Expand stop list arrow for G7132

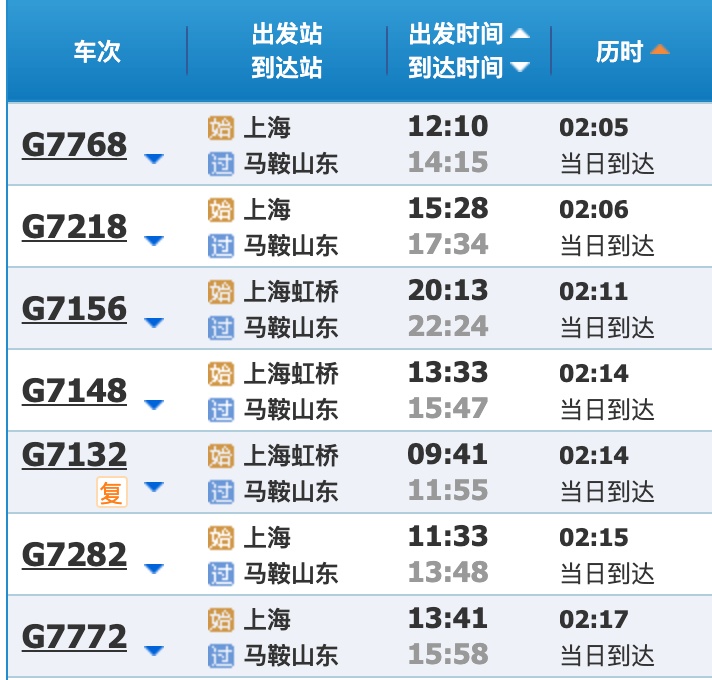pos(153,488)
